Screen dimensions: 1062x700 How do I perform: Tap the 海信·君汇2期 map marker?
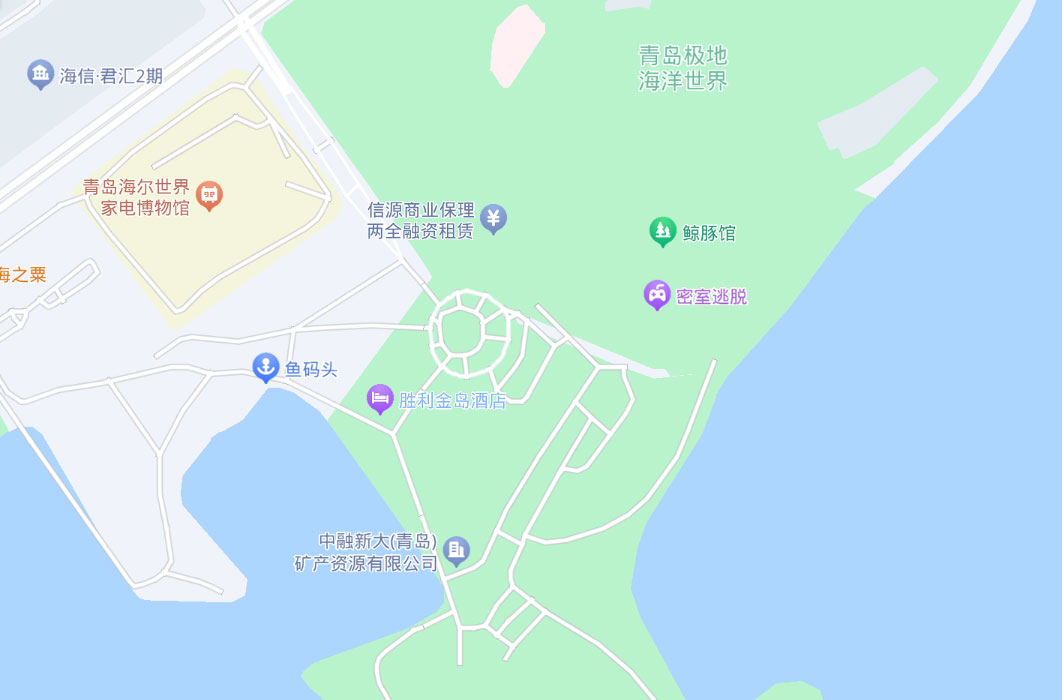click(x=41, y=73)
